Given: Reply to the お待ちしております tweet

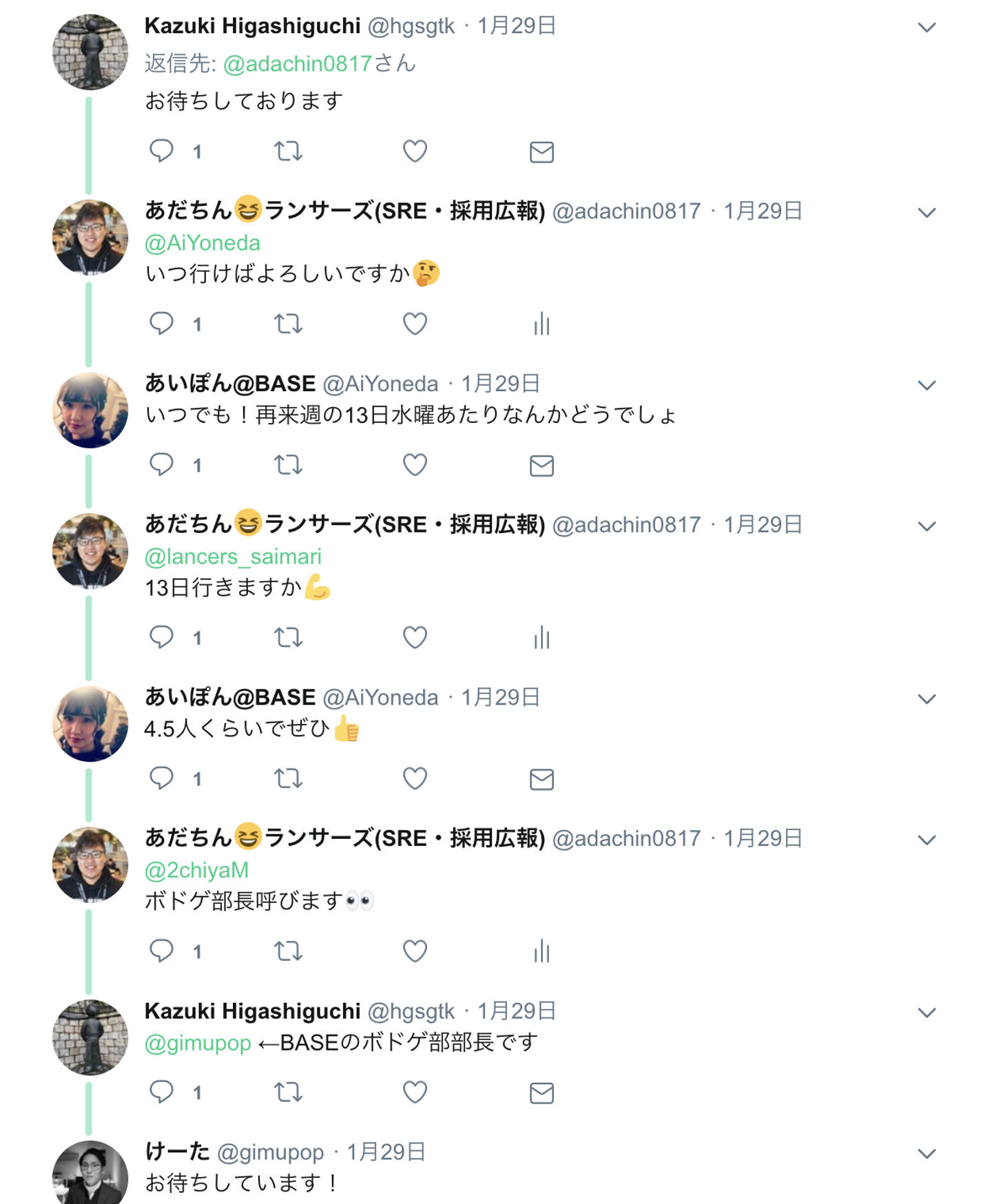Looking at the screenshot, I should click(162, 151).
